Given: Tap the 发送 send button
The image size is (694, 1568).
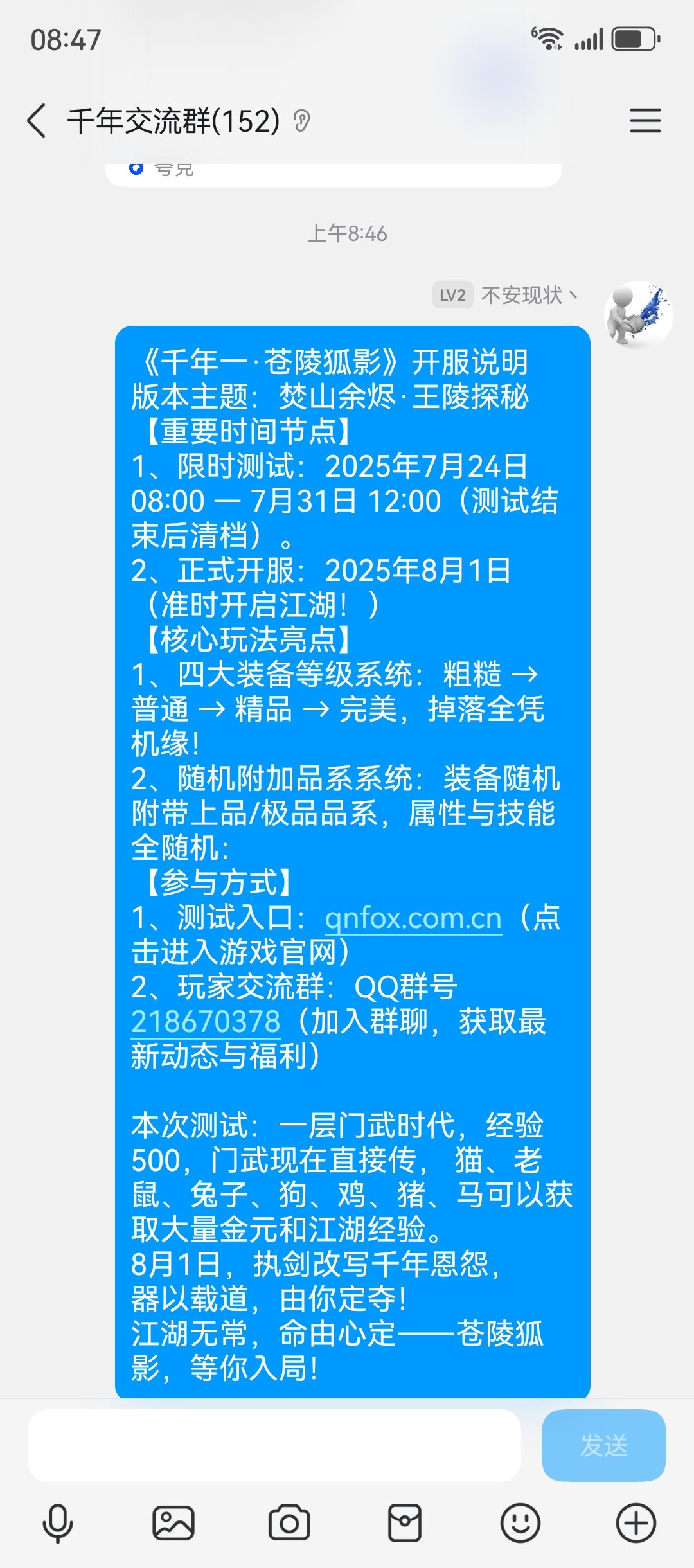Looking at the screenshot, I should [603, 1446].
